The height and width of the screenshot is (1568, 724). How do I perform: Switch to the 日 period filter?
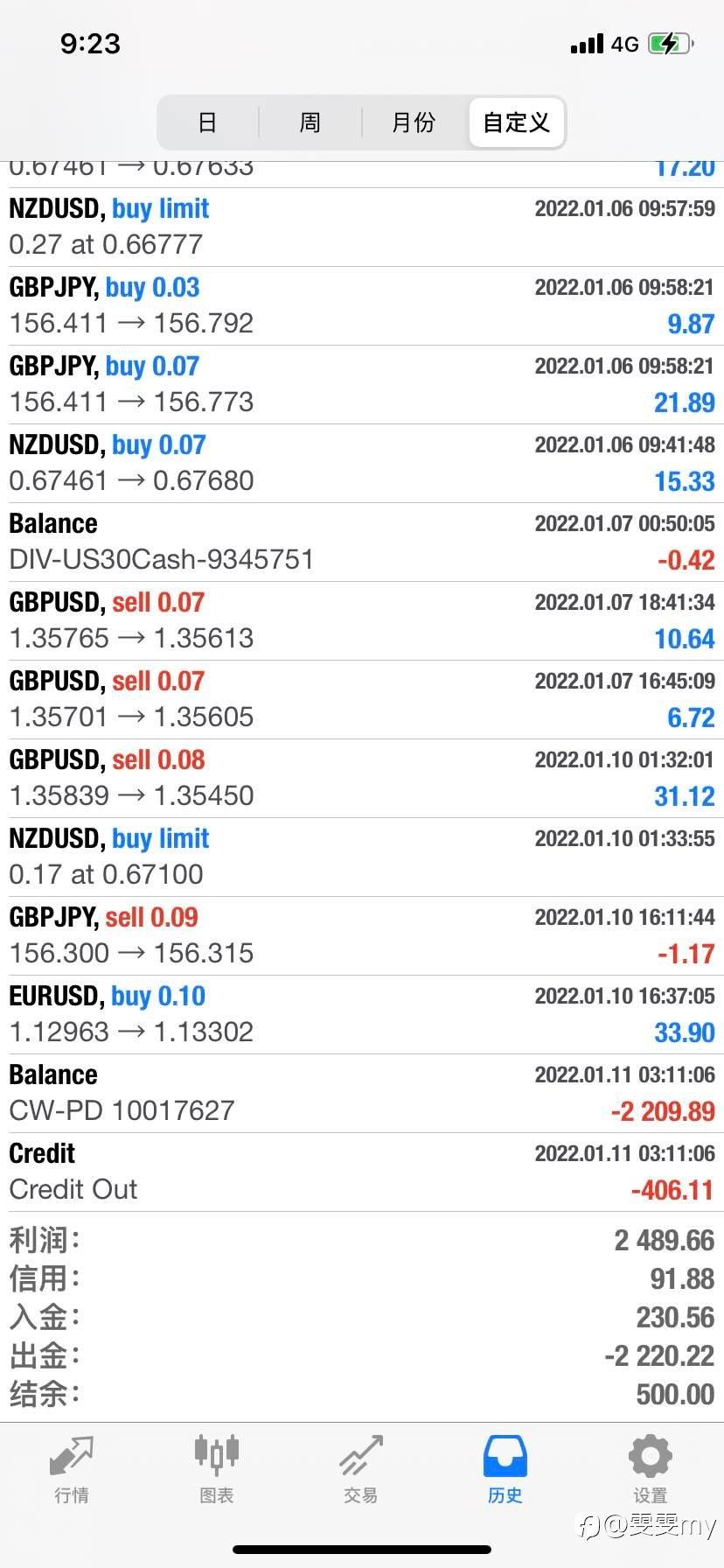pyautogui.click(x=207, y=122)
